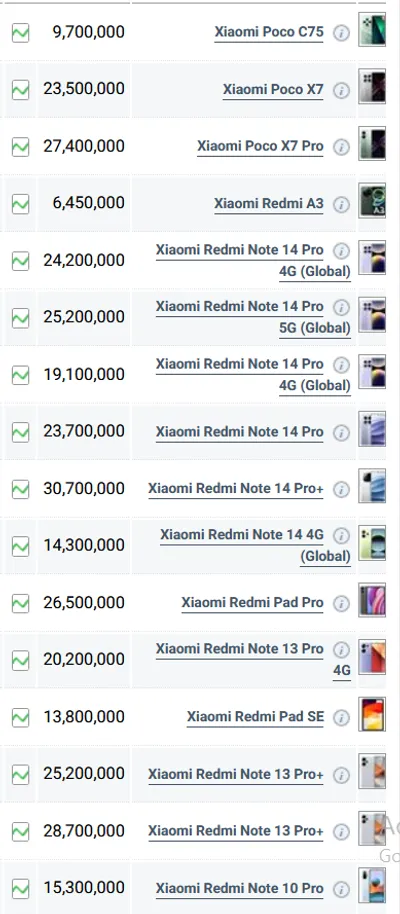Image resolution: width=400 pixels, height=914 pixels.
Task: Open the Xiaomi Redmi Note 10 Pro link
Action: [x=240, y=889]
